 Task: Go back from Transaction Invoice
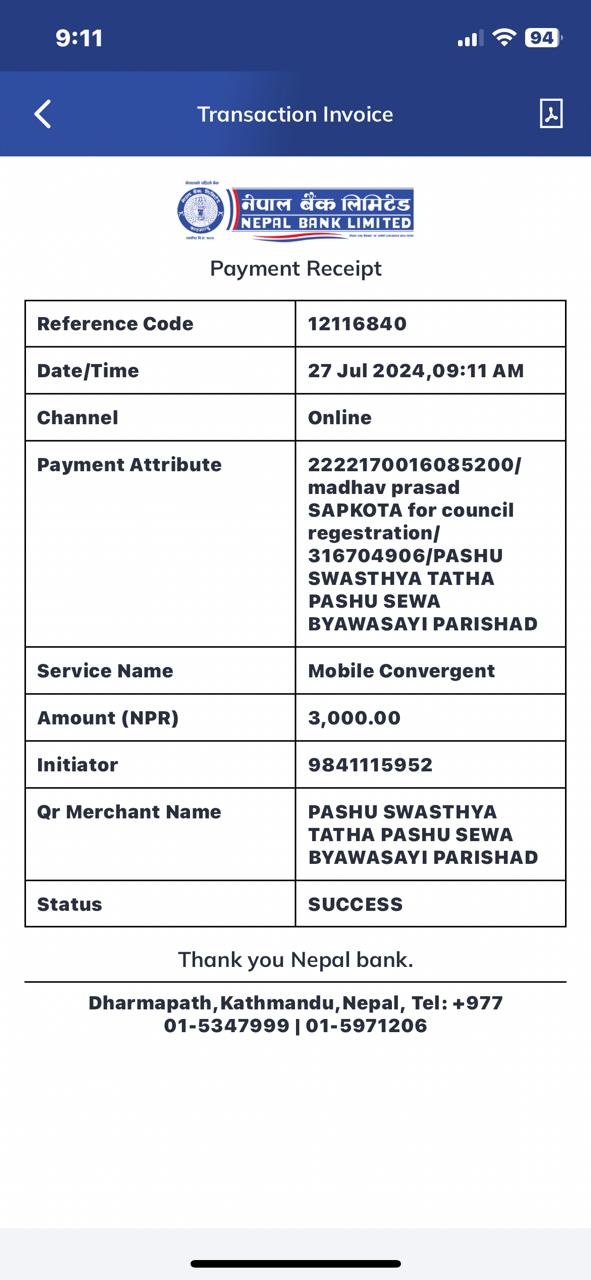point(42,114)
